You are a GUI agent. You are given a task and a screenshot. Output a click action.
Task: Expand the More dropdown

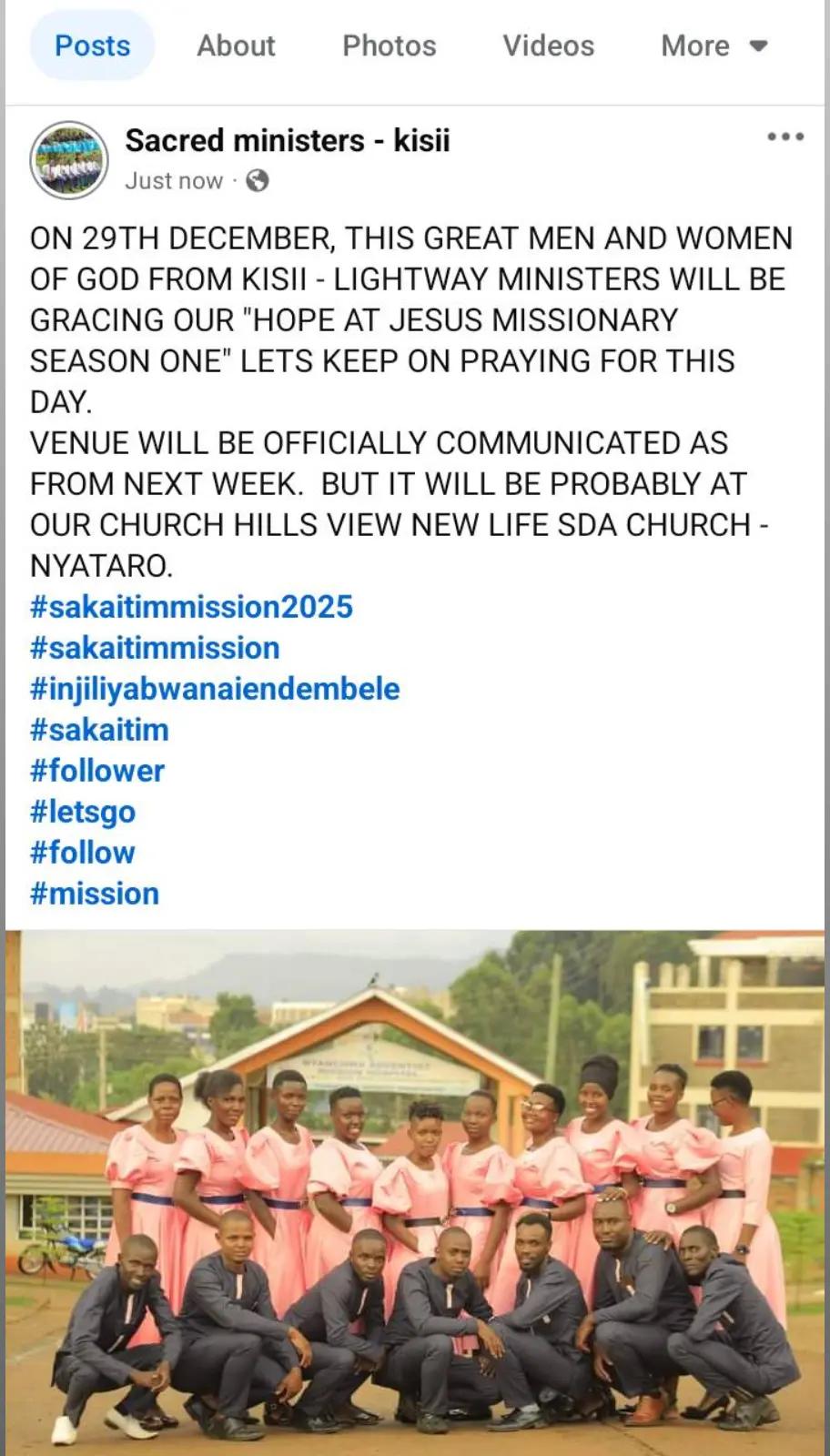coord(714,45)
